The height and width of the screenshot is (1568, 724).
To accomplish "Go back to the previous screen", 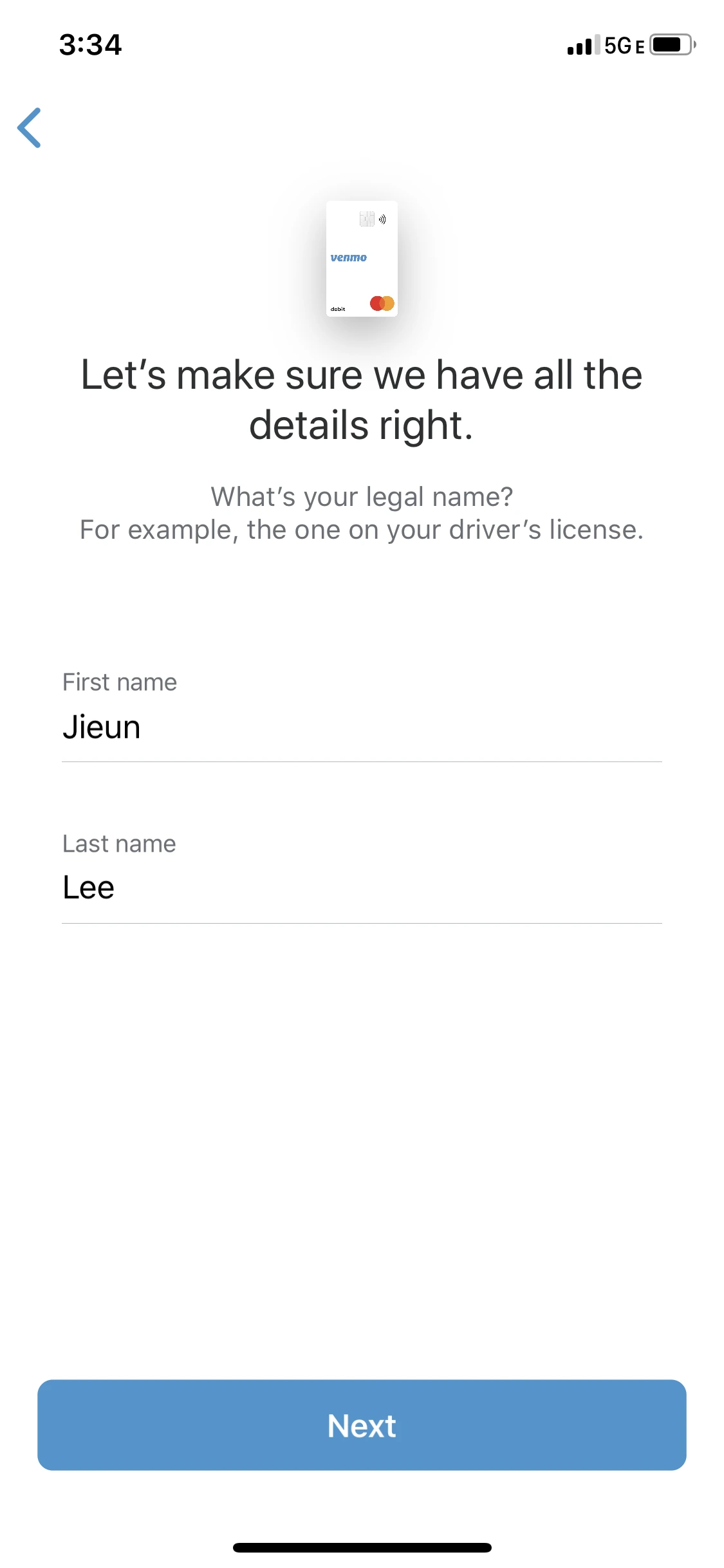I will (x=30, y=128).
